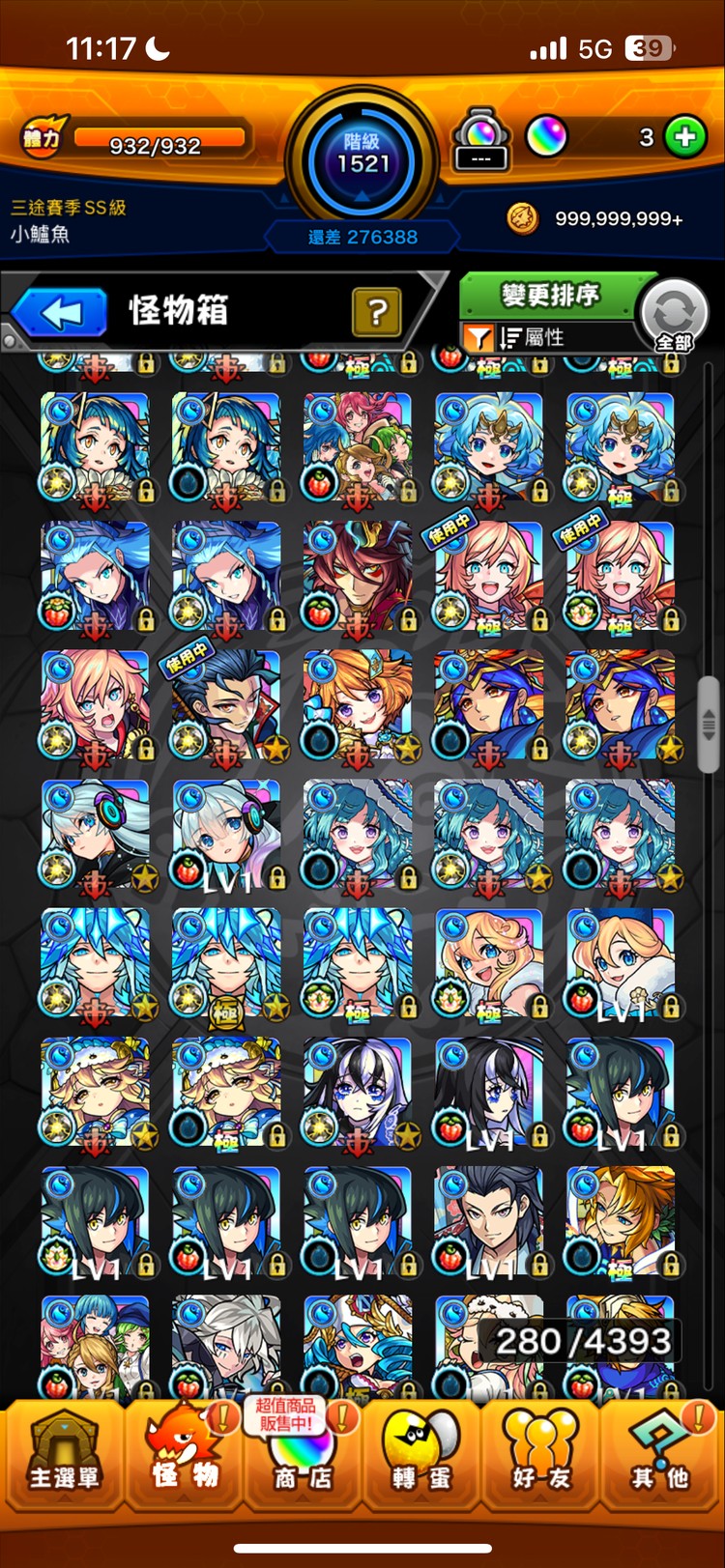This screenshot has height=1568, width=725.
Task: Select the silver-haired headphone monster showing LV1
Action: pos(226,836)
